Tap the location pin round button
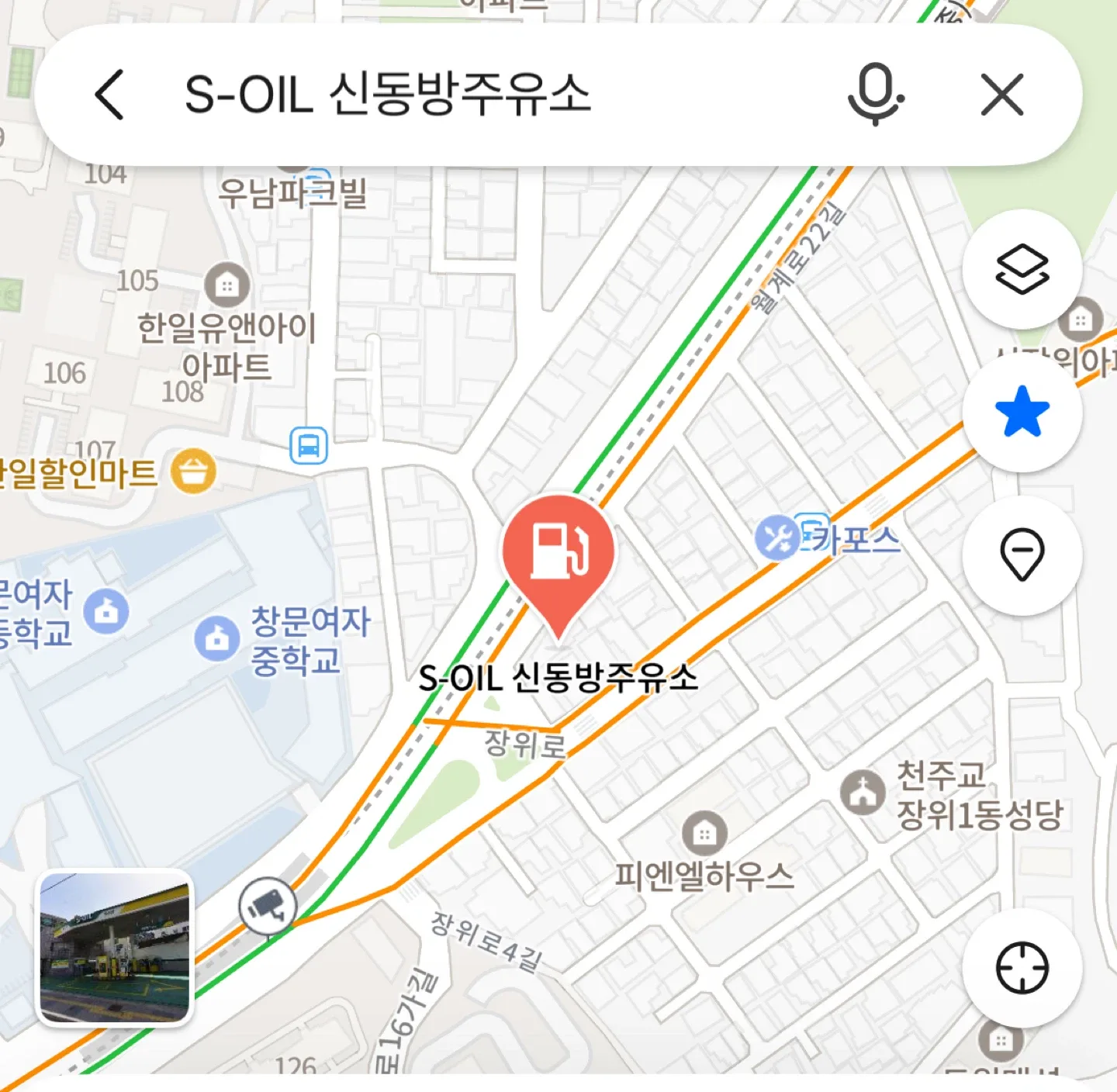The image size is (1117, 1092). [x=1022, y=555]
